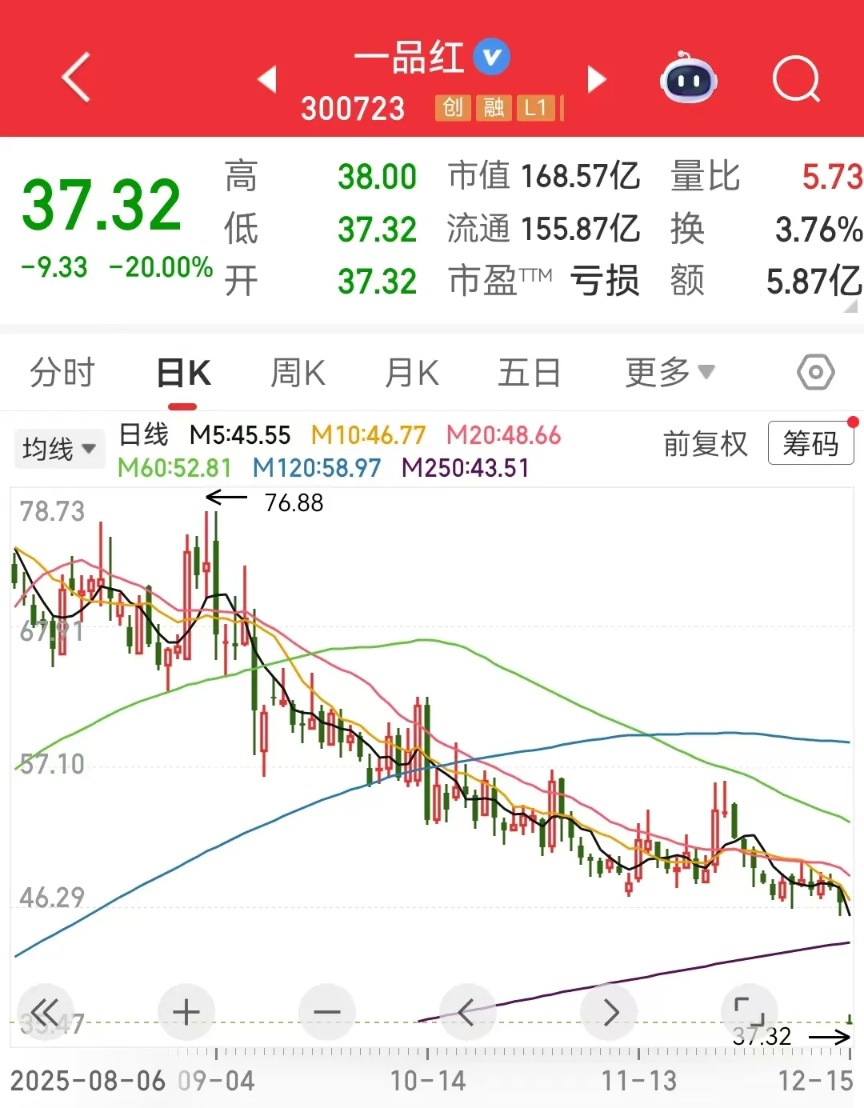Zoom in on the K-line chart
Viewport: 864px width, 1108px height.
pos(186,1012)
